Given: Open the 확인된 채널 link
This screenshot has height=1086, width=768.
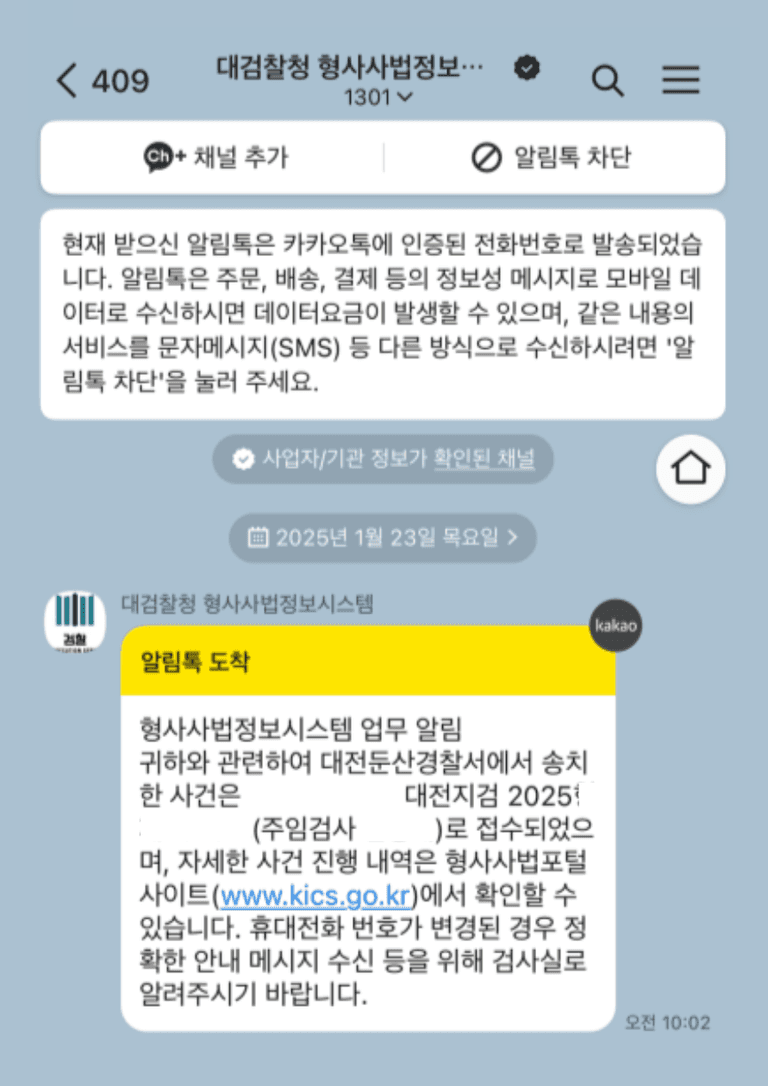Looking at the screenshot, I should (484, 459).
